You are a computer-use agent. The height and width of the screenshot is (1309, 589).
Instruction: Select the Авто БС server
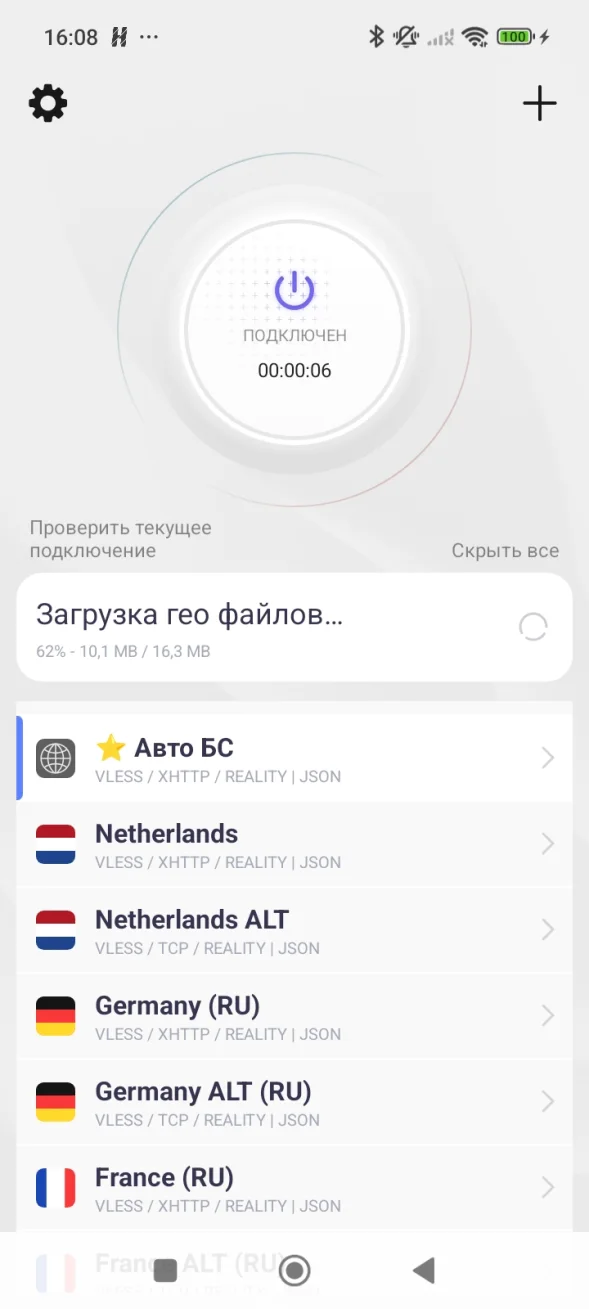tap(294, 758)
